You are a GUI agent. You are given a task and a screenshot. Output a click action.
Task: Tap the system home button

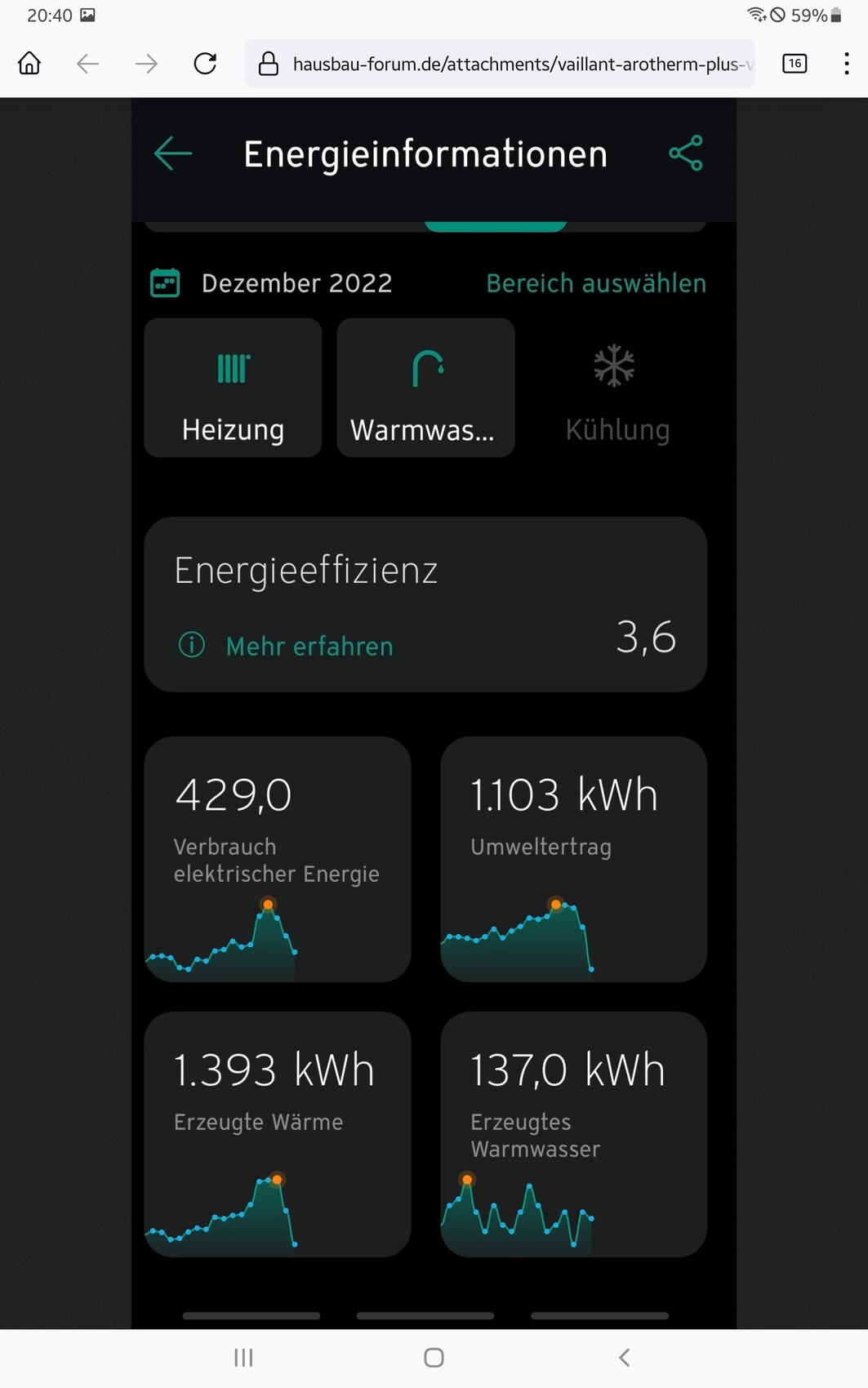(434, 1357)
